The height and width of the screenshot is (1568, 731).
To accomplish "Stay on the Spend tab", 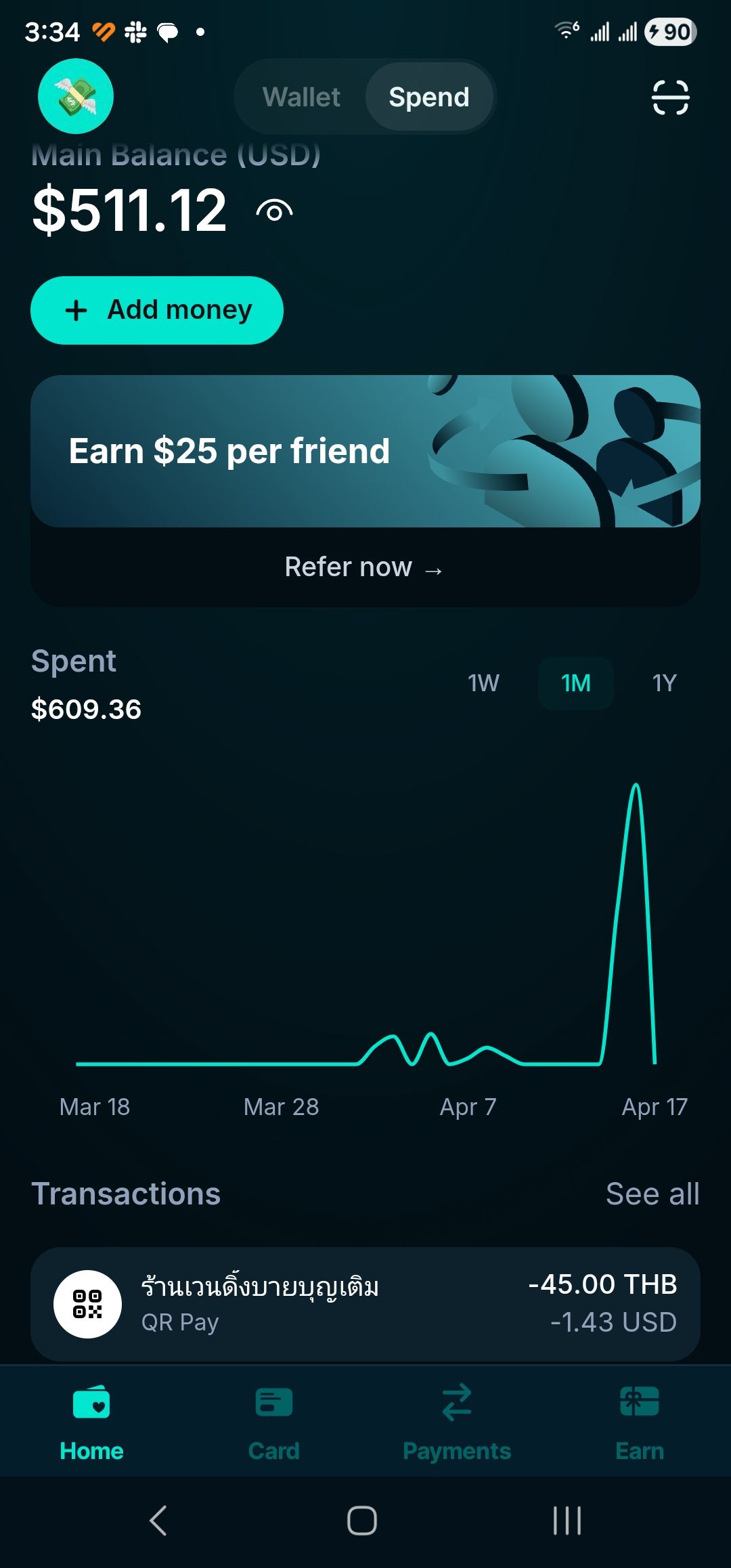I will point(428,97).
